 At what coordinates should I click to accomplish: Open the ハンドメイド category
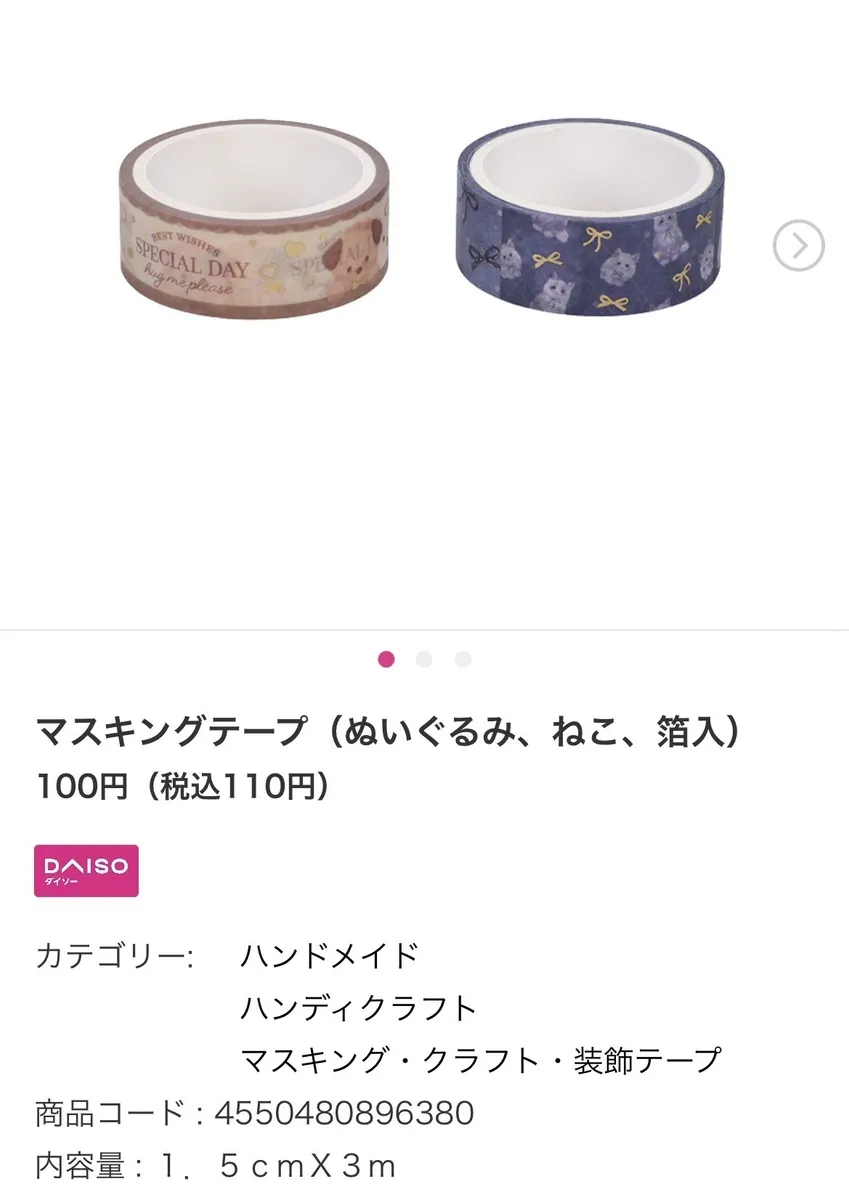328,955
